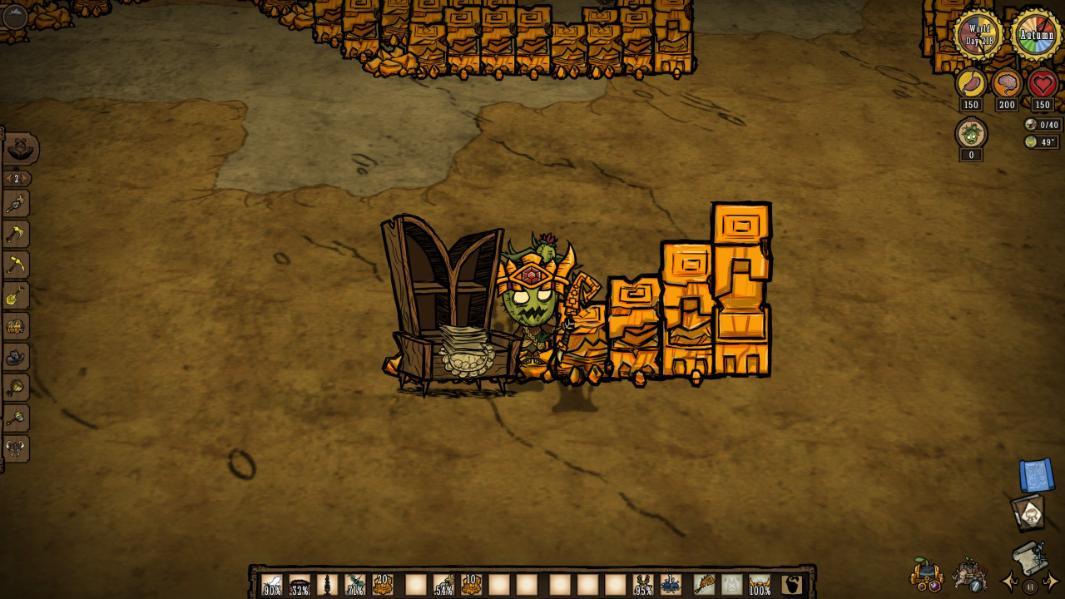
Task: Select the golden shovel crafting recipe
Action: (16, 295)
